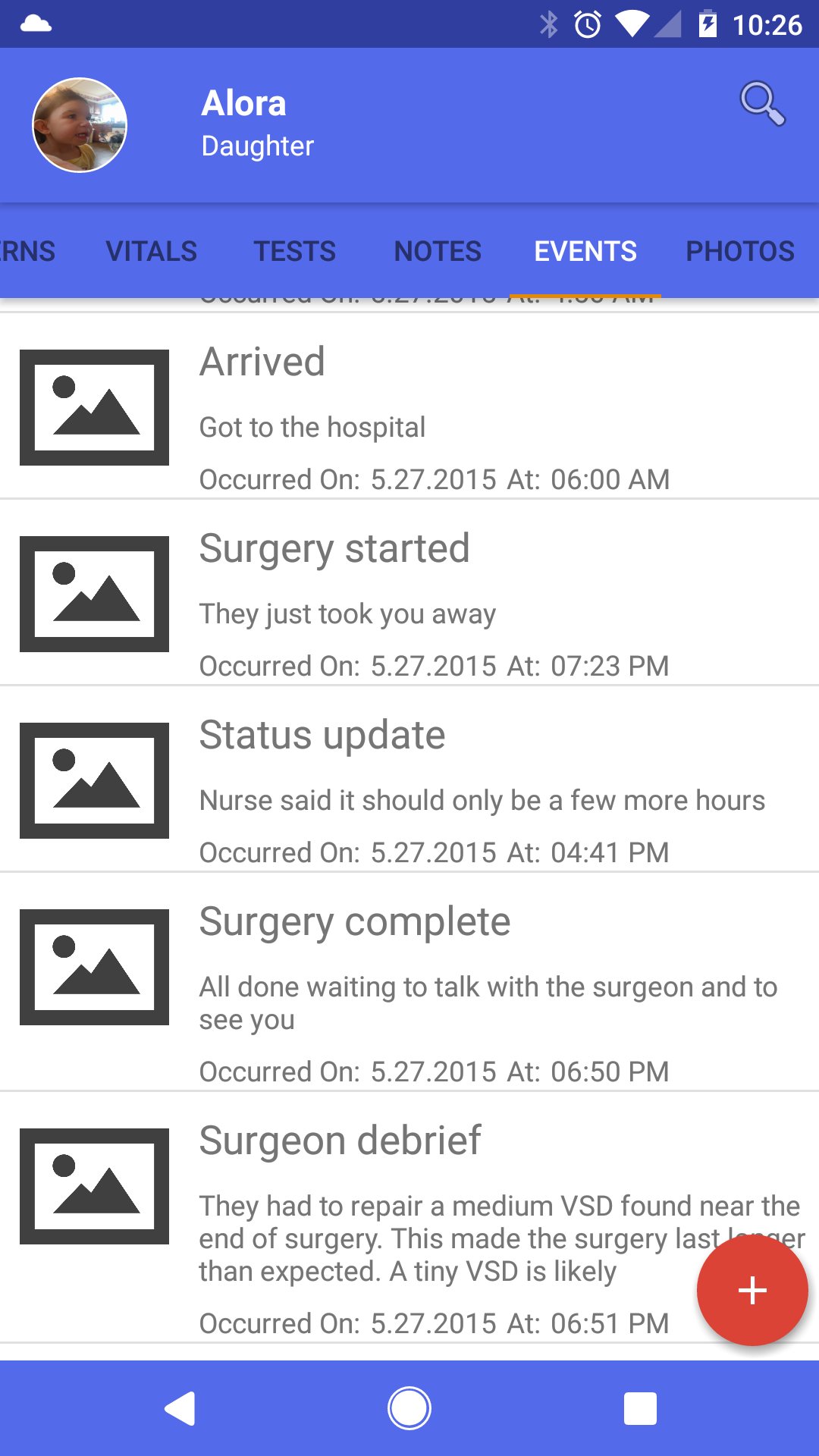
Task: Go back using system back button
Action: point(180,1408)
